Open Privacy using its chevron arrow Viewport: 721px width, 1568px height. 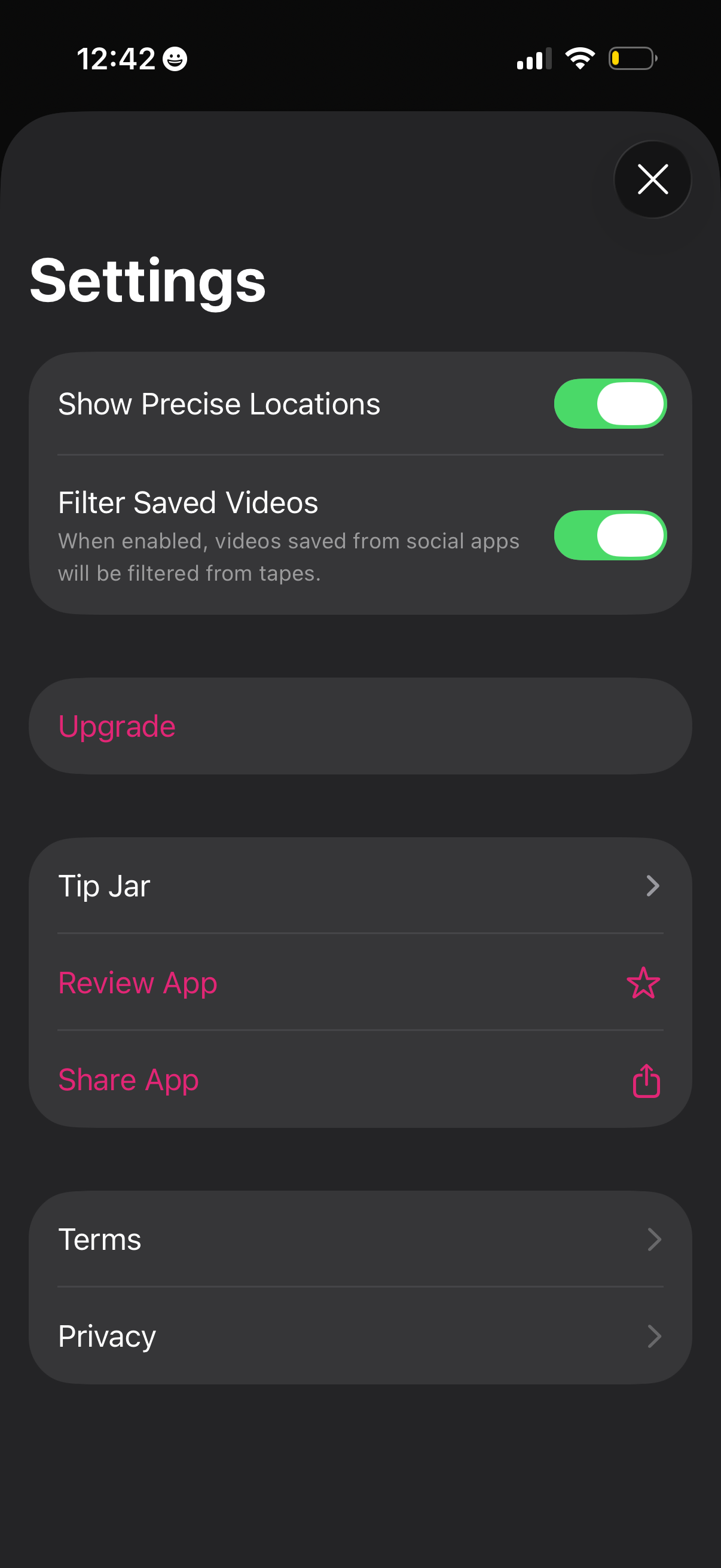click(x=654, y=1337)
